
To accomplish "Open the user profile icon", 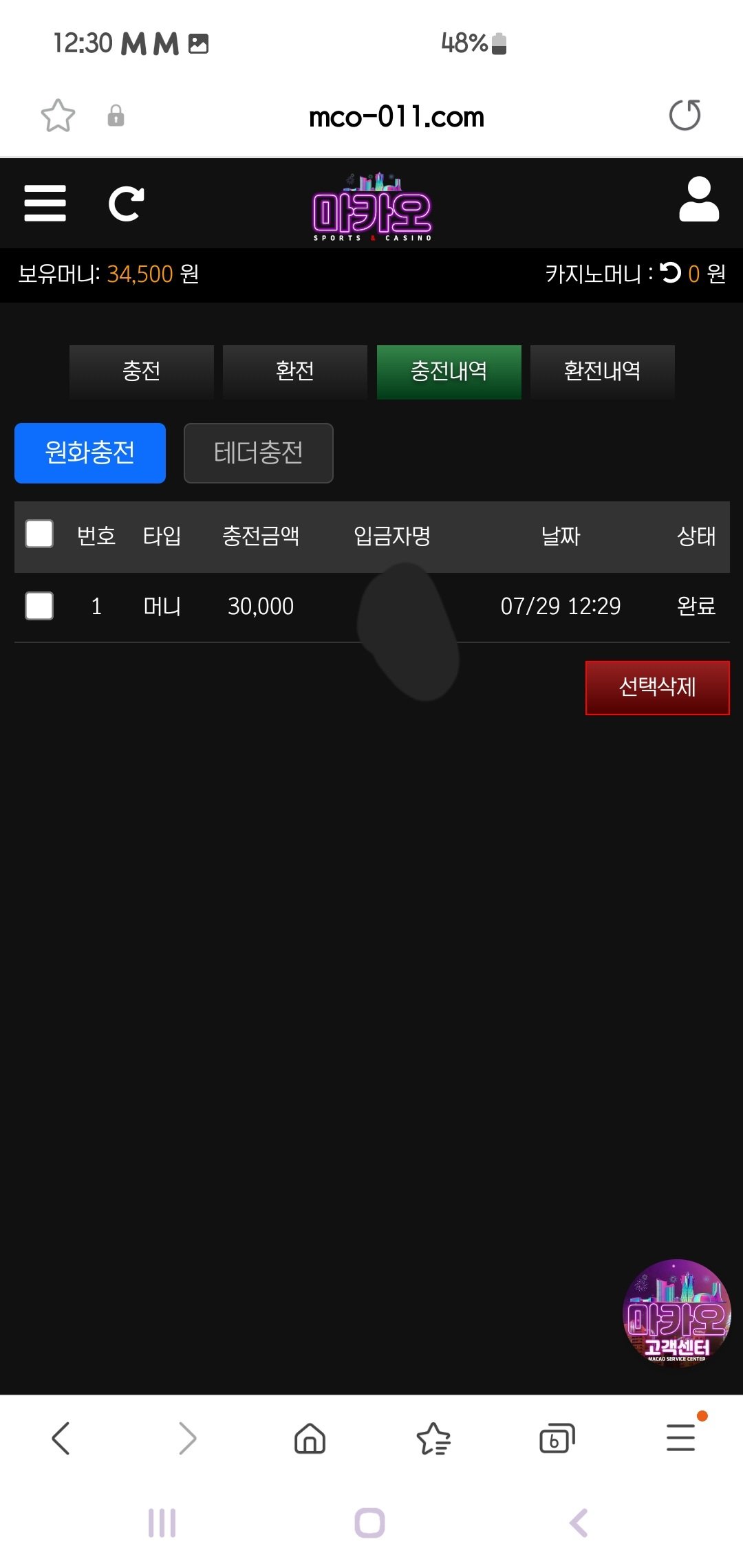I will click(698, 200).
